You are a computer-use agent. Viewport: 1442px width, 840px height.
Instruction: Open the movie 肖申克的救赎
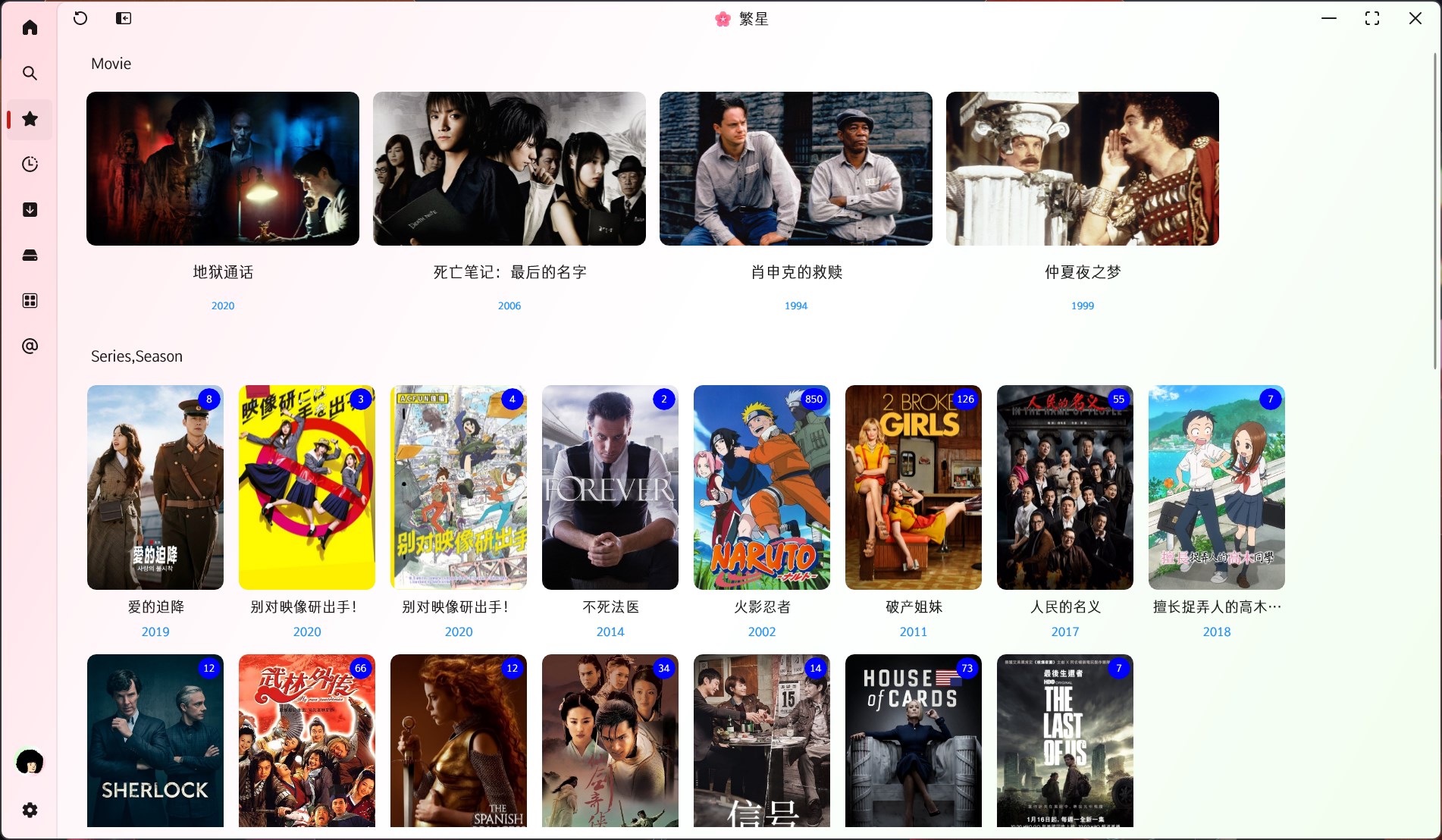click(795, 168)
